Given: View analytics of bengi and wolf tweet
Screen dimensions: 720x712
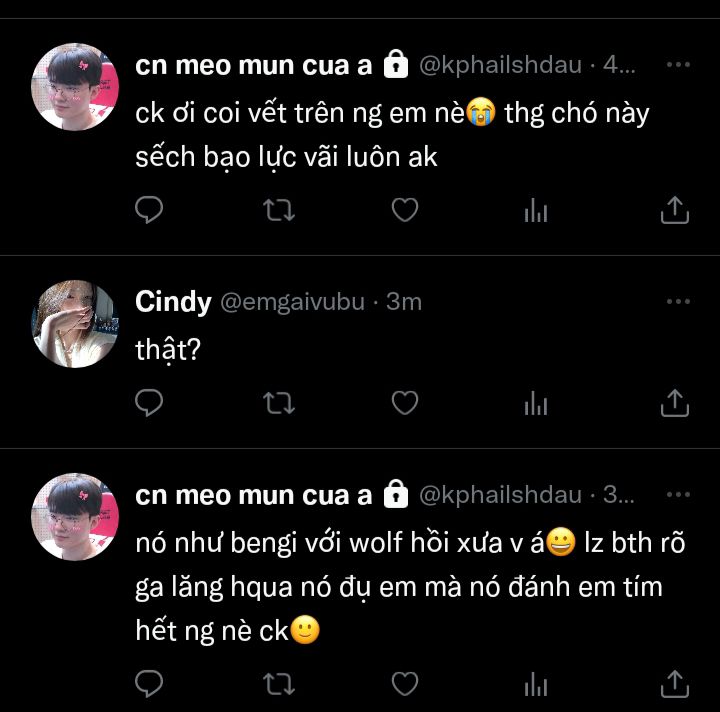Looking at the screenshot, I should click(x=537, y=684).
